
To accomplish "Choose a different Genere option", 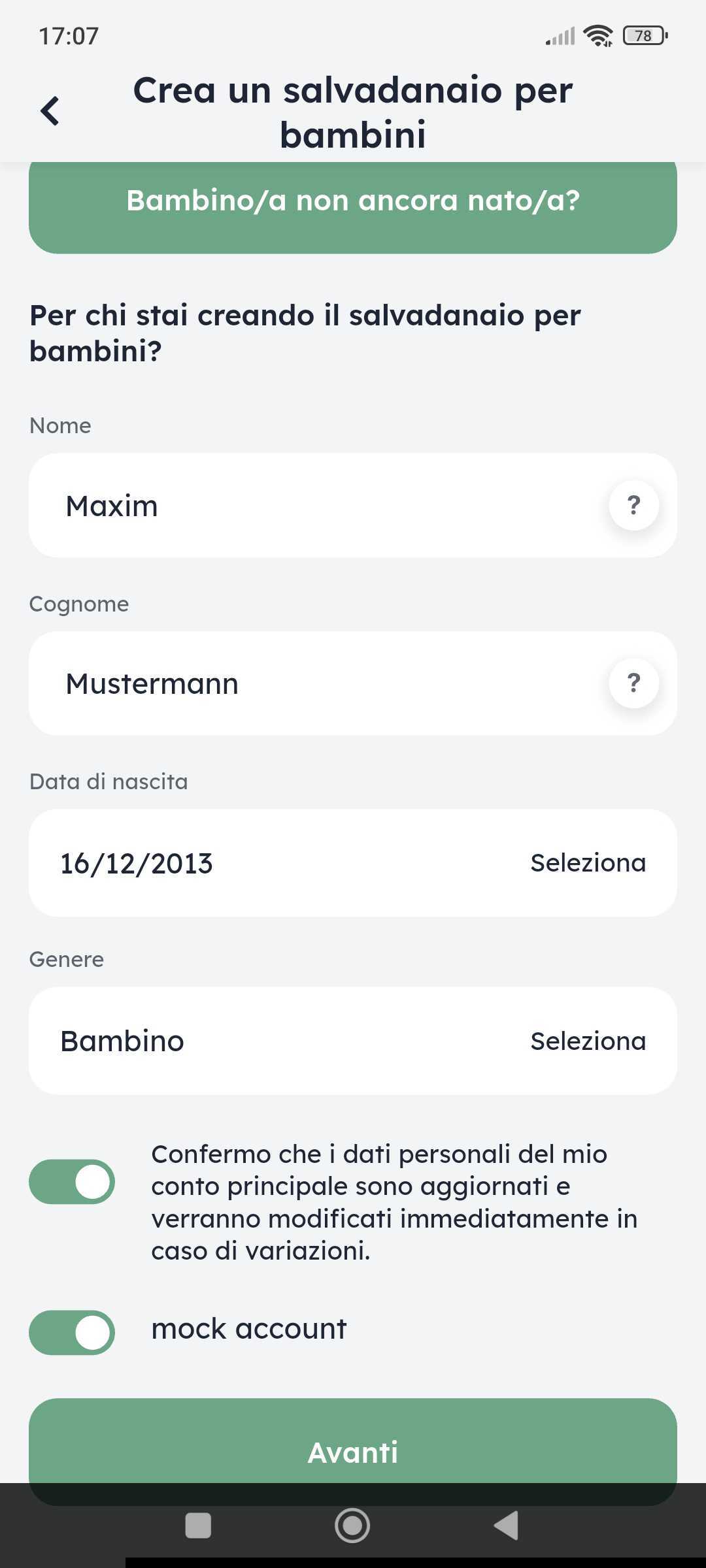I will pos(588,1041).
